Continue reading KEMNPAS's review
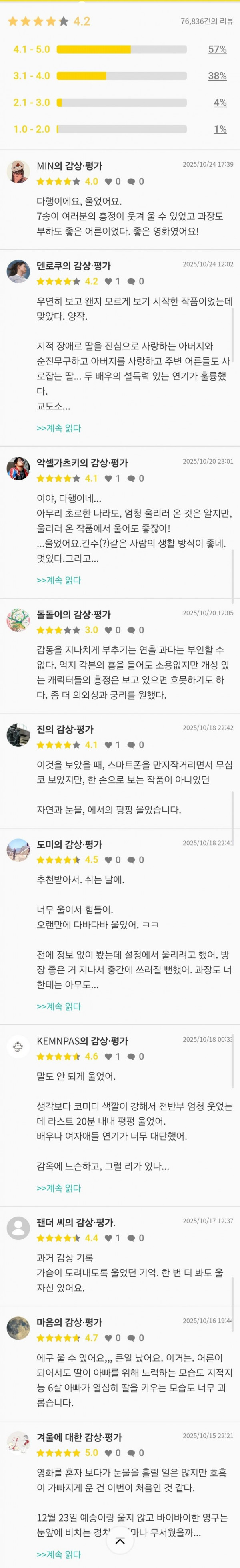This screenshot has height=1568, width=240. click(x=58, y=1187)
